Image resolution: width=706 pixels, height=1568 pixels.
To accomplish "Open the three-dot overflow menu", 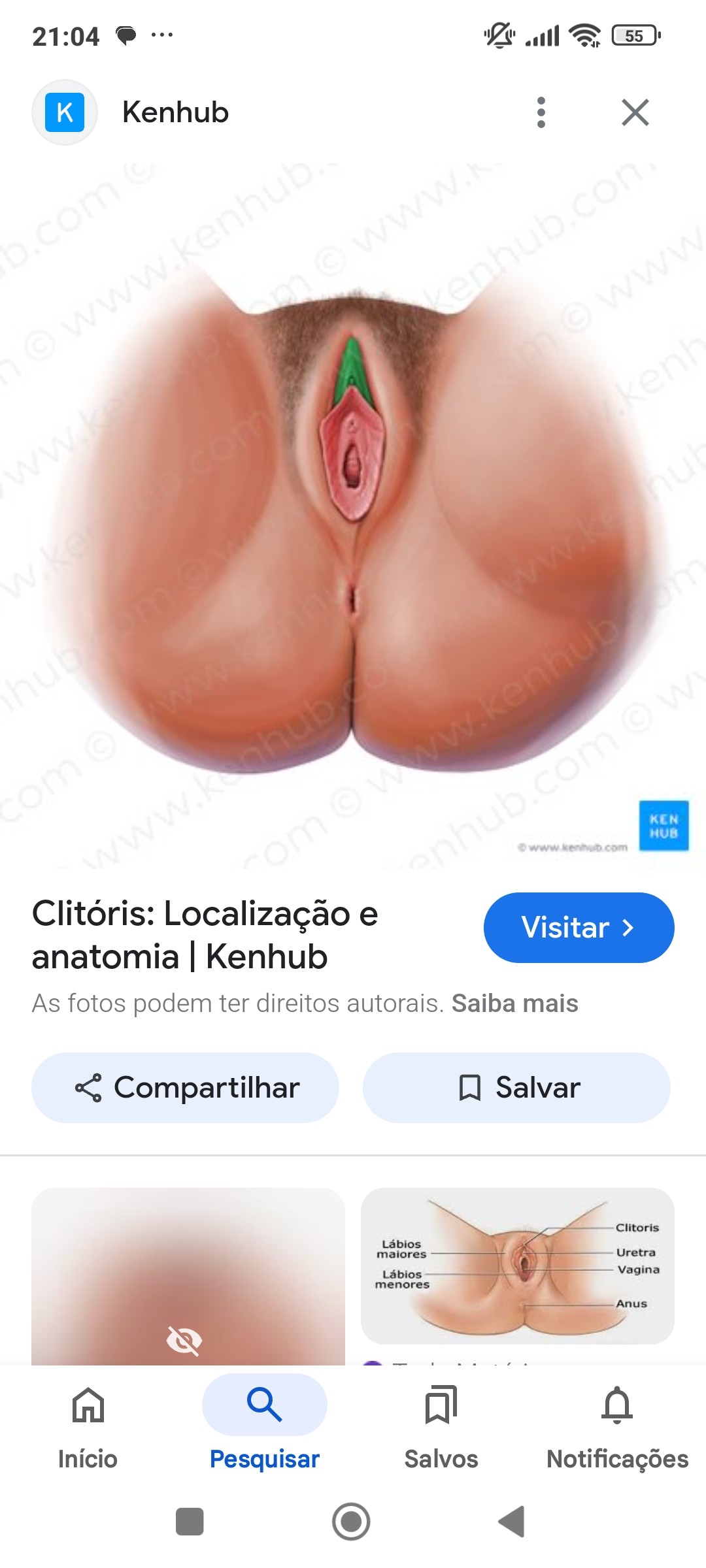I will click(x=541, y=111).
